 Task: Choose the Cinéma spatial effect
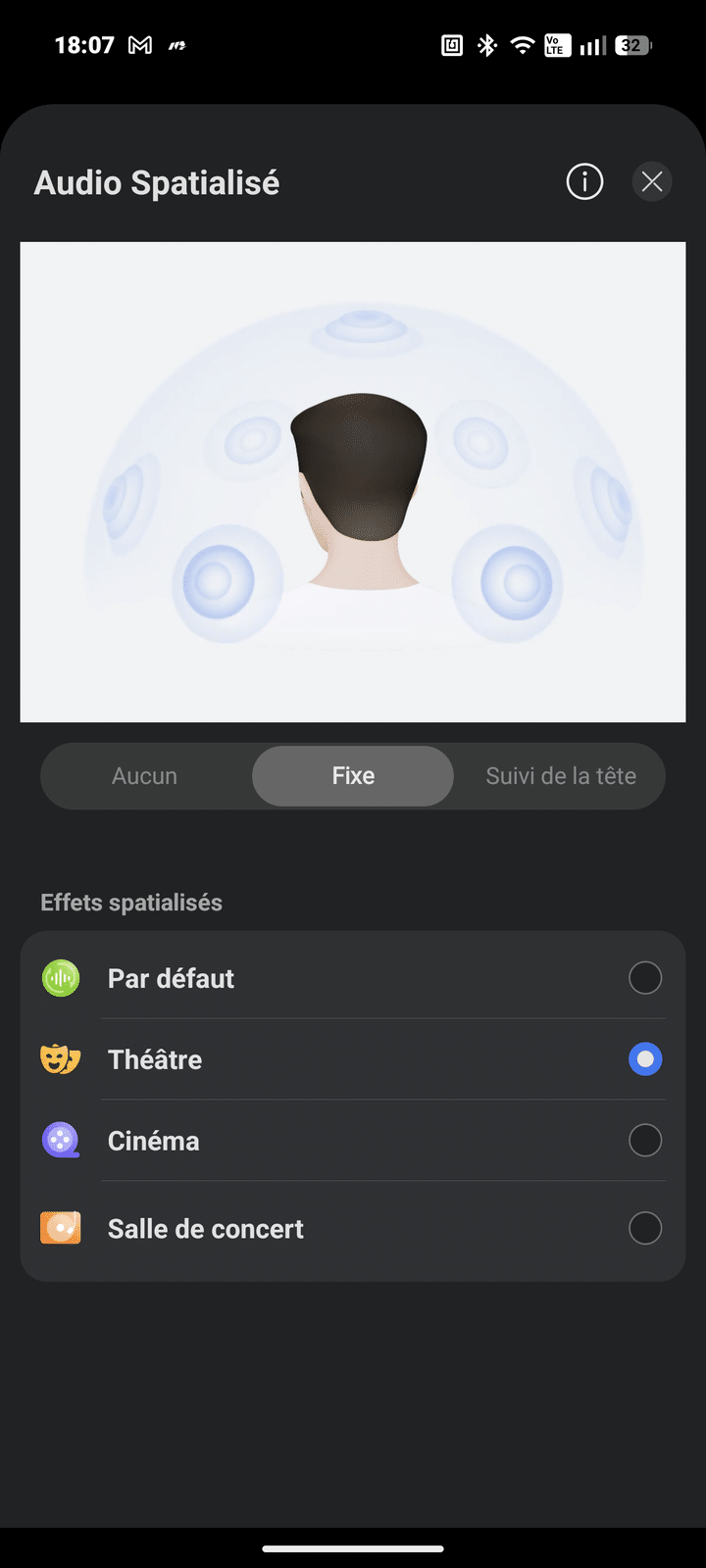(645, 1141)
